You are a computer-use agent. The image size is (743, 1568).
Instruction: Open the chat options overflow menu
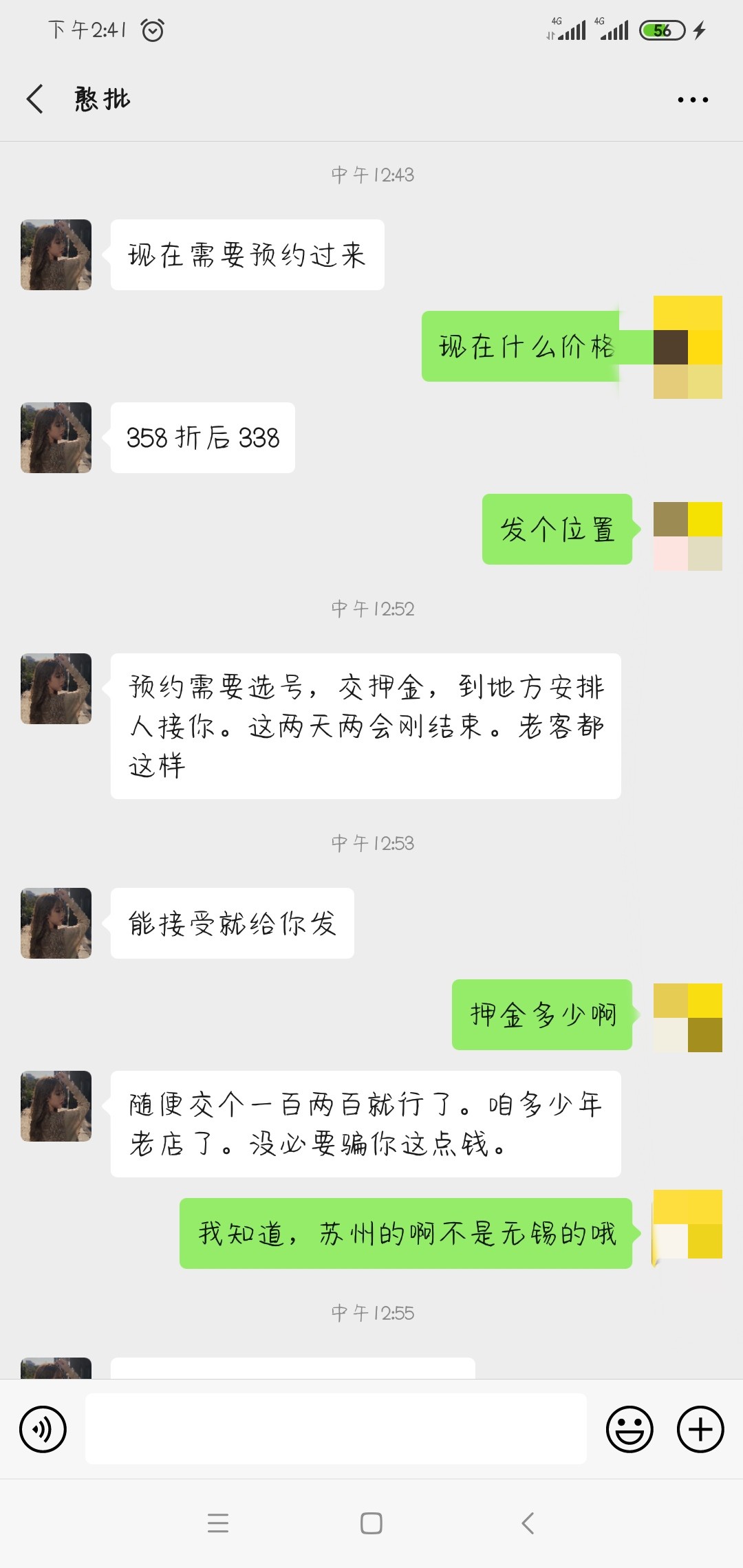pyautogui.click(x=692, y=100)
